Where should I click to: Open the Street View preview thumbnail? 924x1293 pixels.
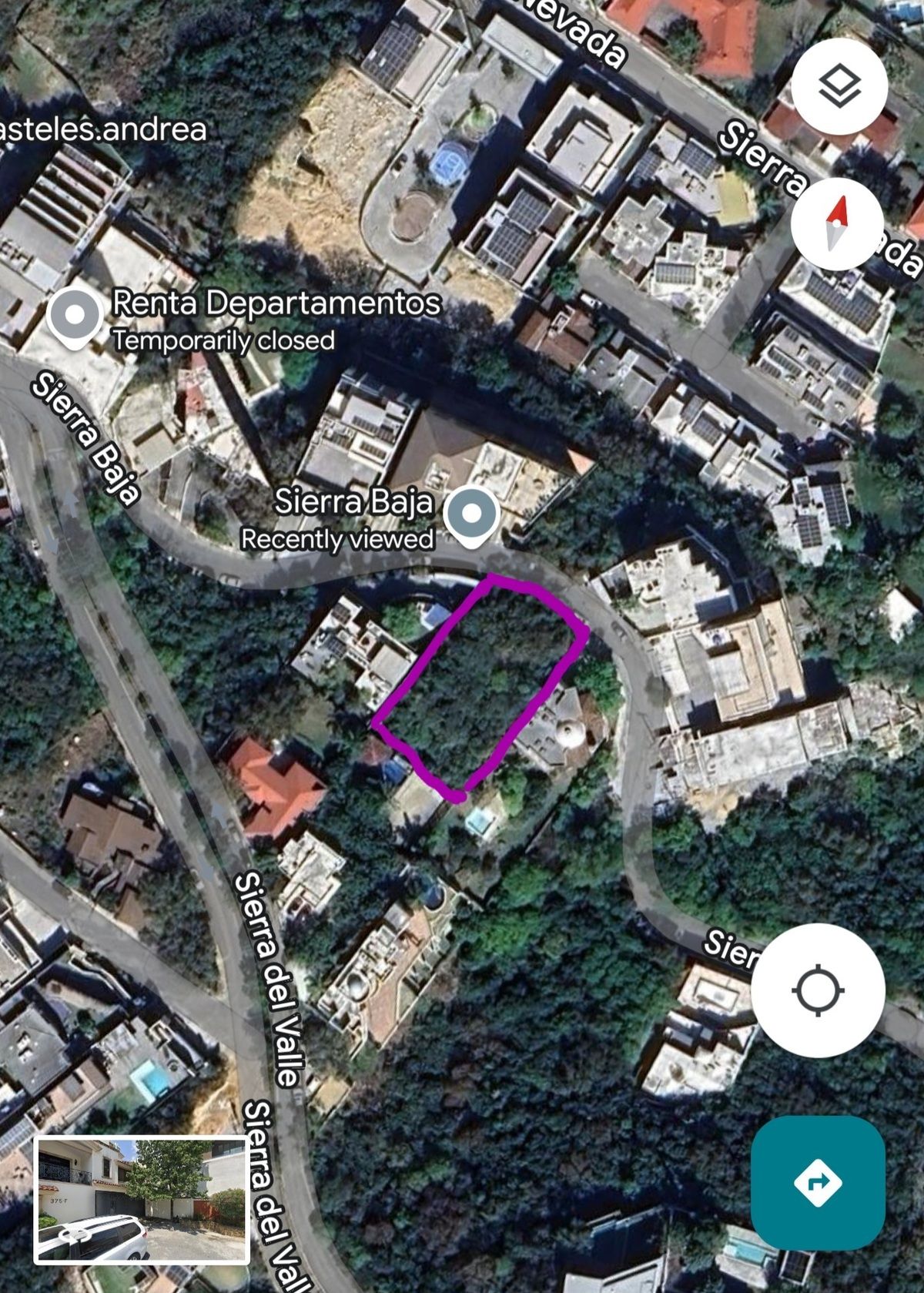pos(142,1200)
